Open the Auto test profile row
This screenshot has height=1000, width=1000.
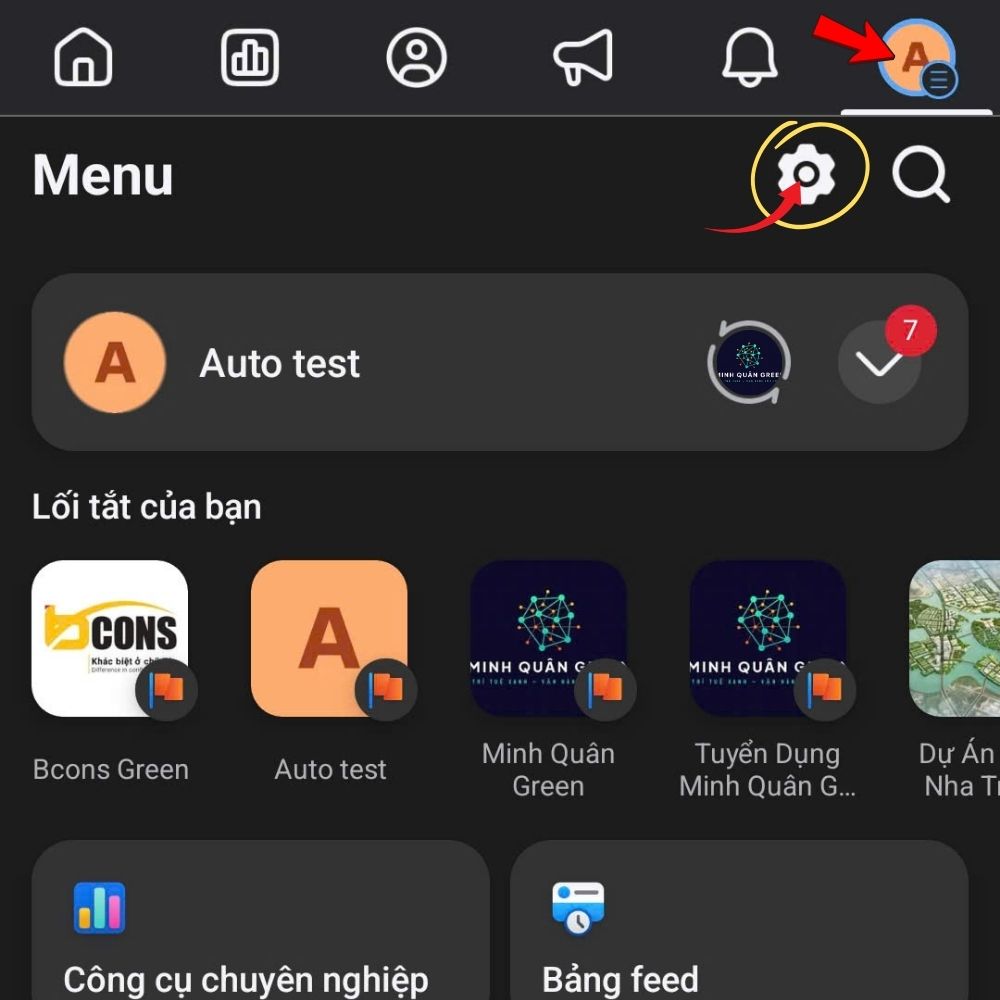click(x=280, y=363)
